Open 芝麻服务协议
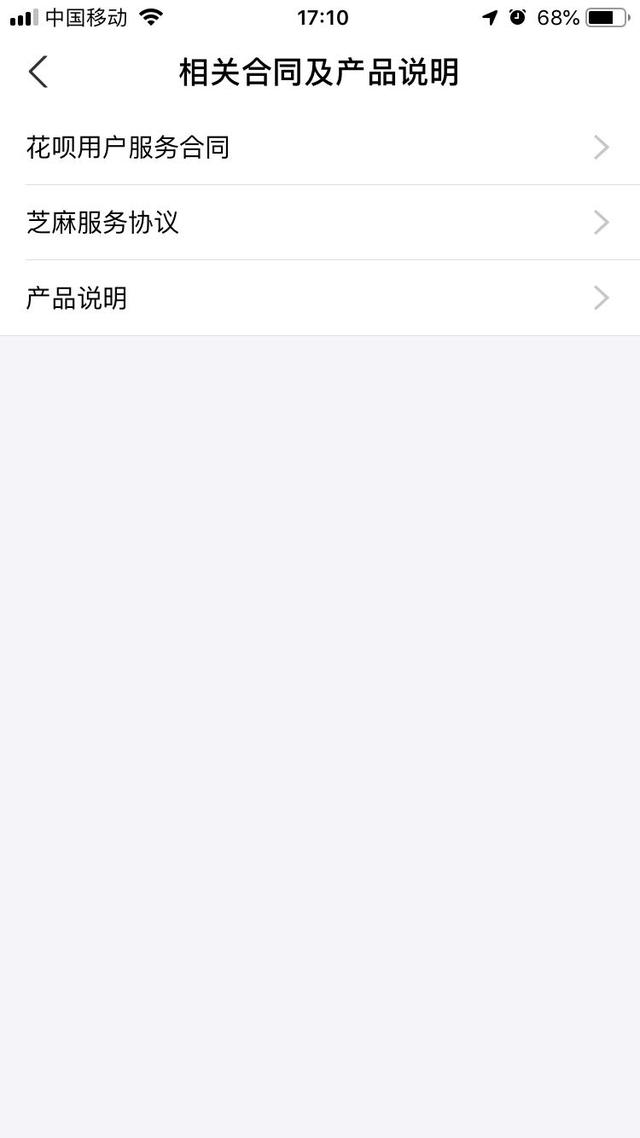The width and height of the screenshot is (640, 1138). click(320, 222)
